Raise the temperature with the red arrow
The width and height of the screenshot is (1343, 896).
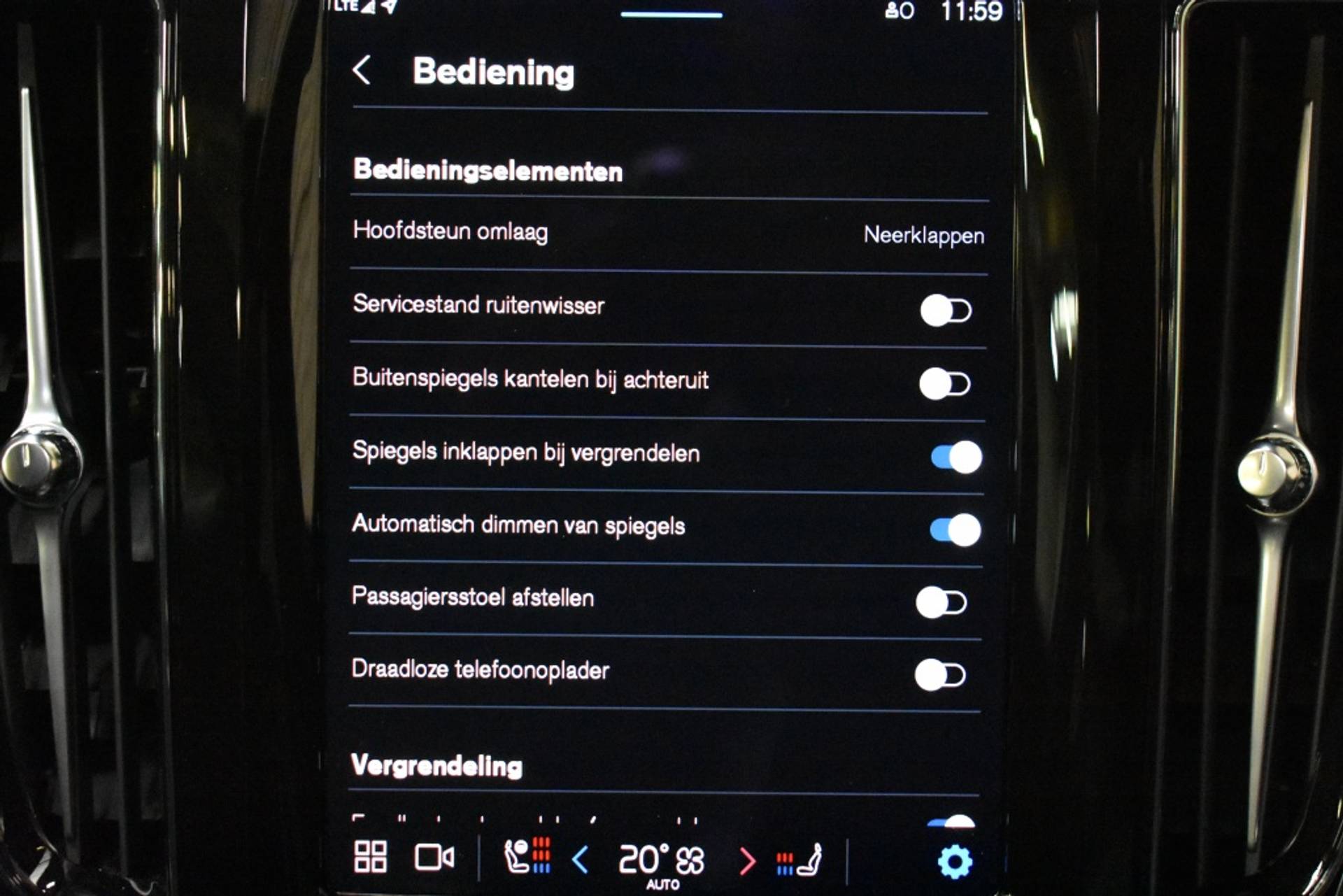pos(747,861)
